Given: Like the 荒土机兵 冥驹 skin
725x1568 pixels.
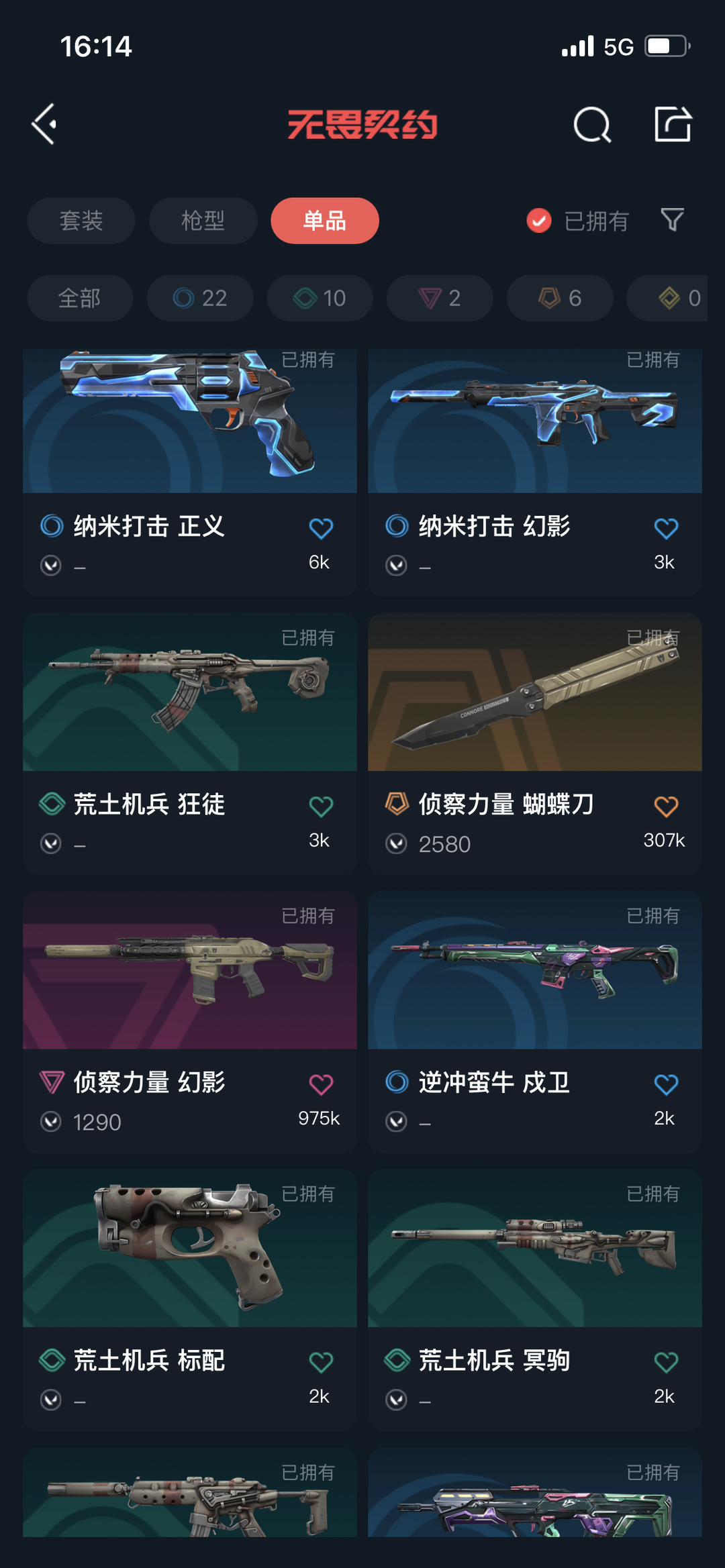Looking at the screenshot, I should click(x=665, y=1363).
